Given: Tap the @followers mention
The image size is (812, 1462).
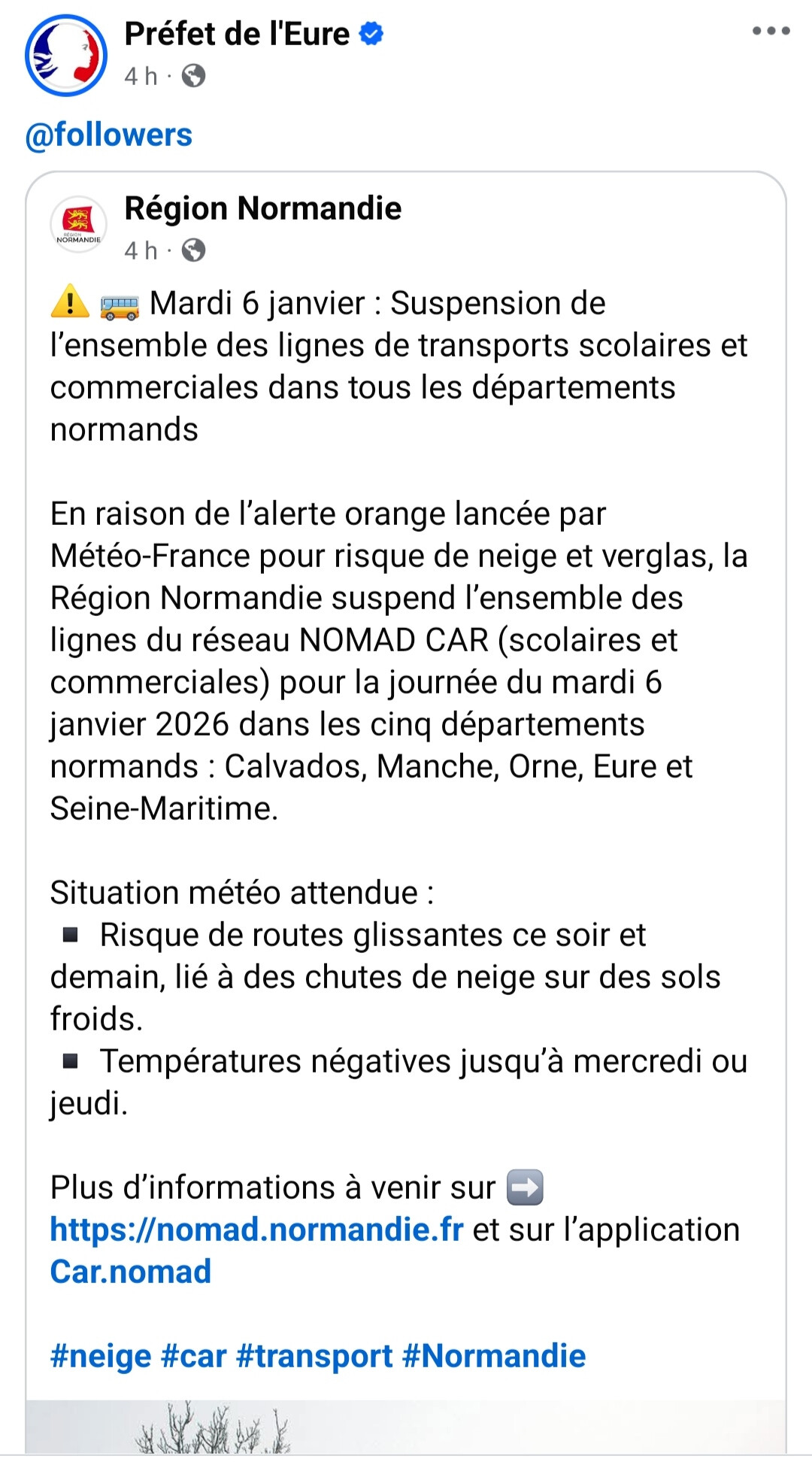Looking at the screenshot, I should pyautogui.click(x=109, y=135).
